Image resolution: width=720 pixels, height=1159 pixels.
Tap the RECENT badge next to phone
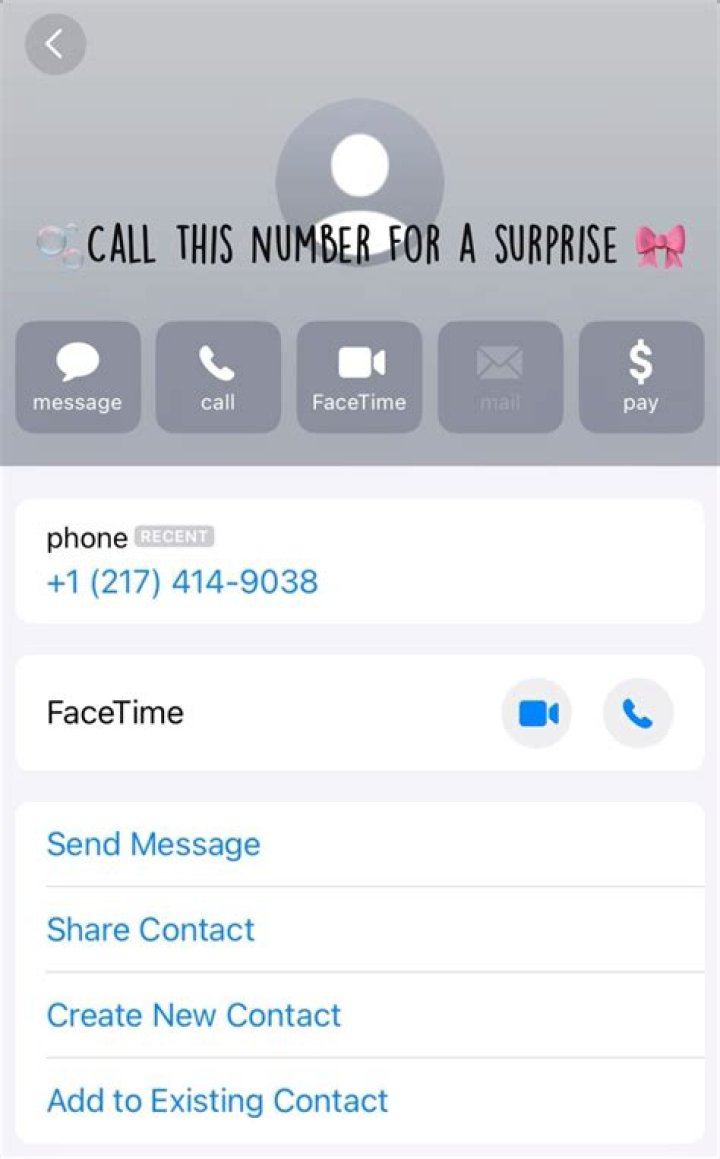coord(175,537)
